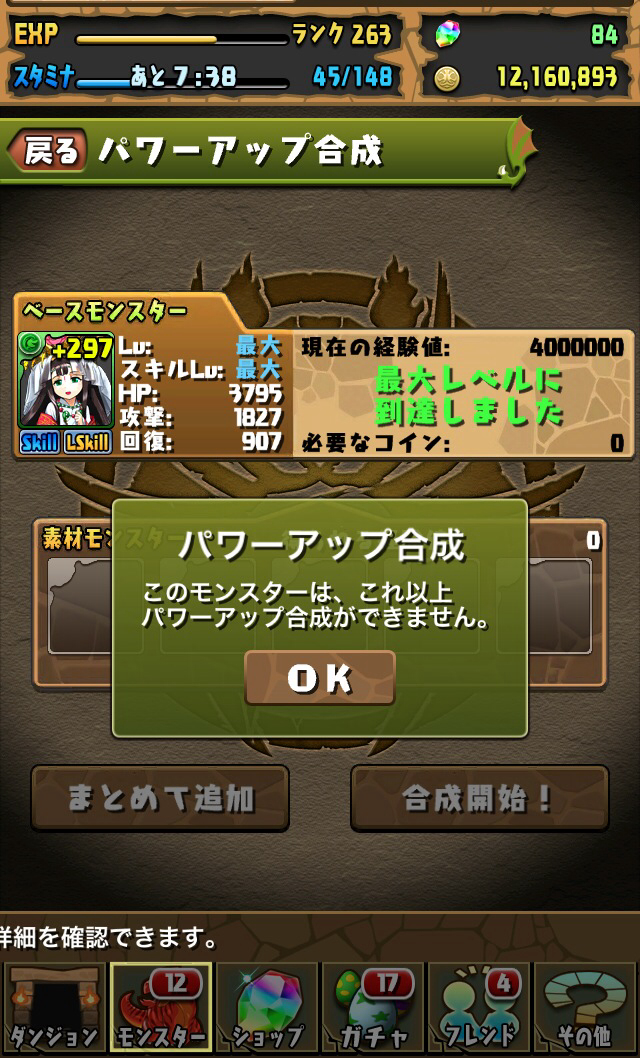640x1058 pixels.
Task: Tap the まとめて追加 button
Action: (161, 799)
